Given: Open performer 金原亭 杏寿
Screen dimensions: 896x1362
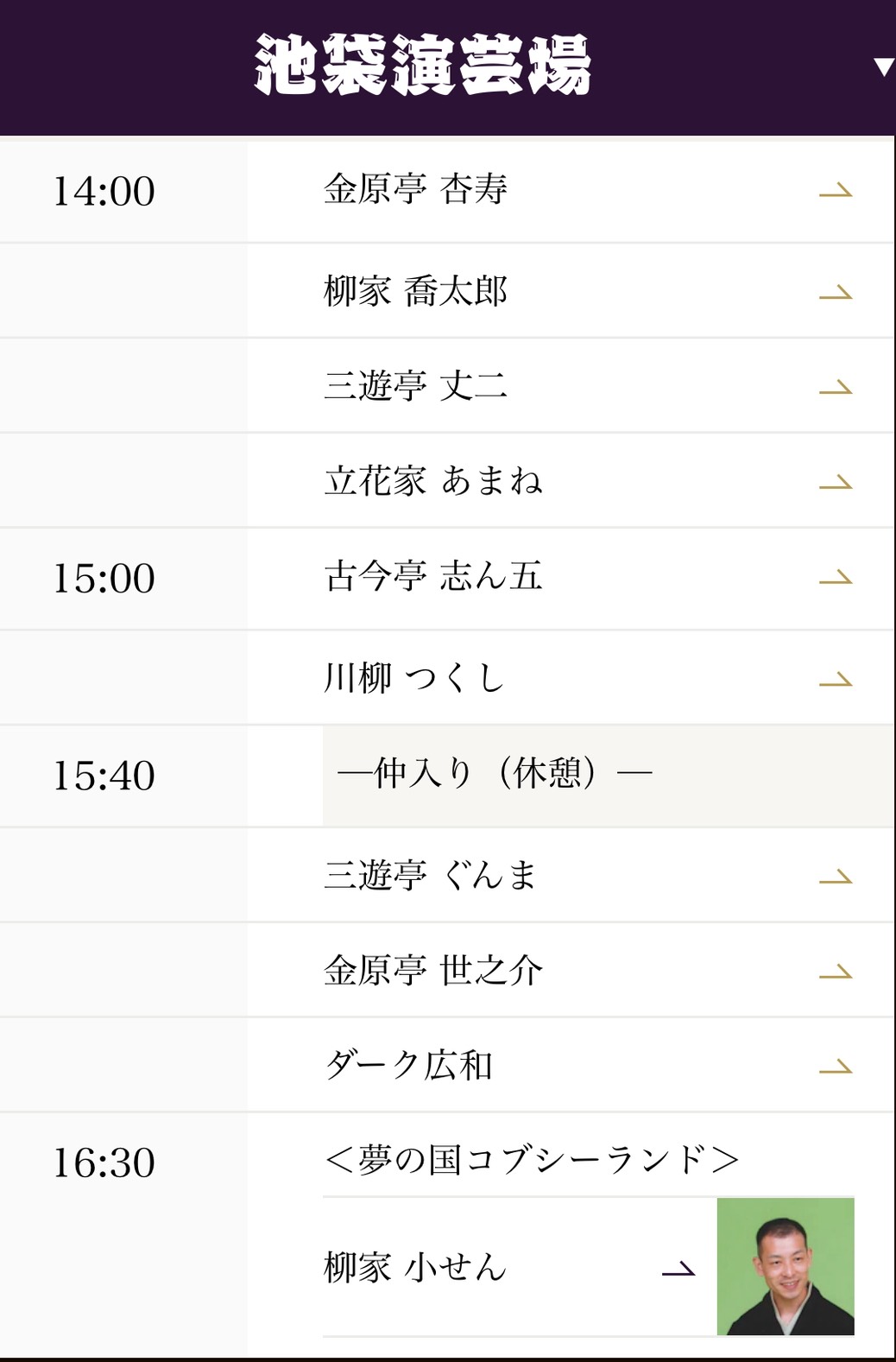Looking at the screenshot, I should tap(570, 191).
